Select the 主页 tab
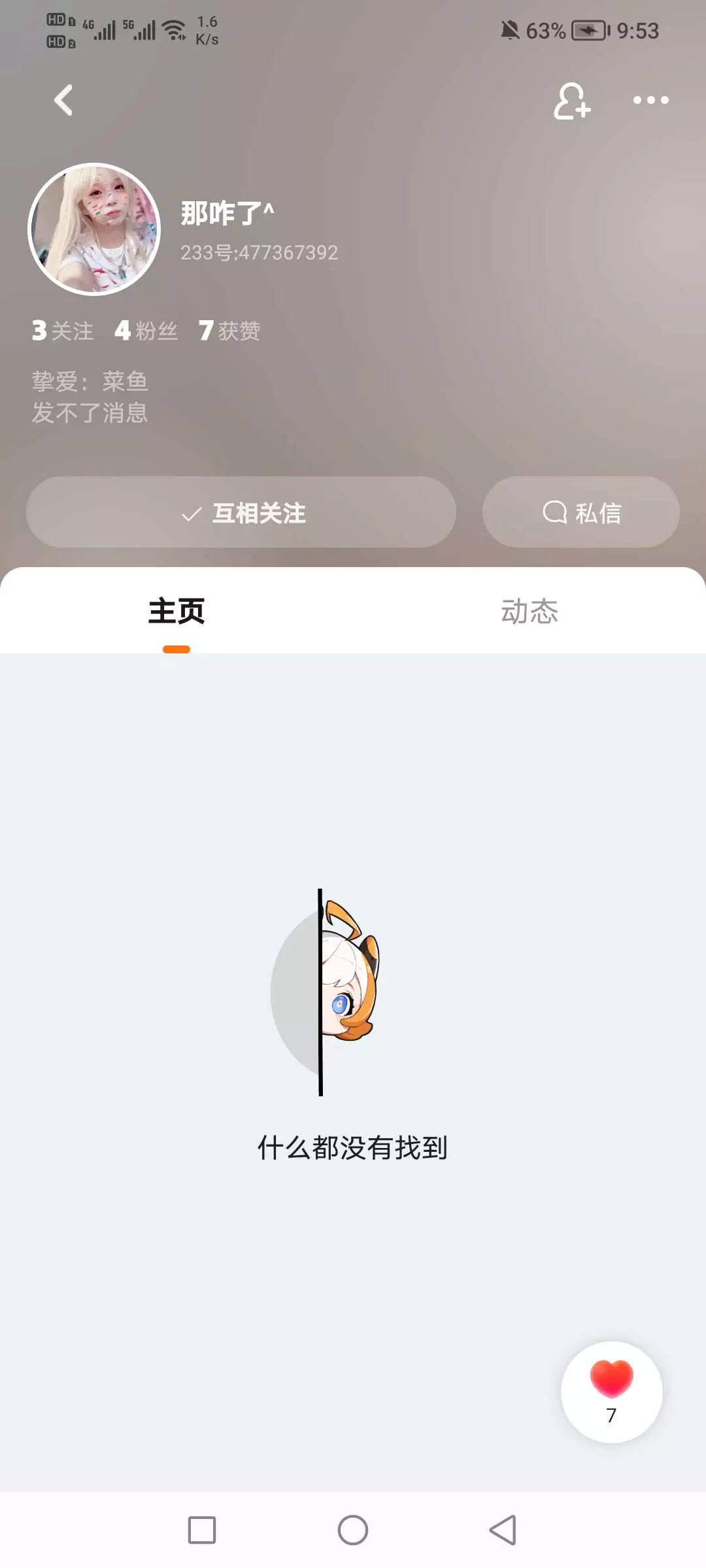This screenshot has width=706, height=1568. coord(176,612)
